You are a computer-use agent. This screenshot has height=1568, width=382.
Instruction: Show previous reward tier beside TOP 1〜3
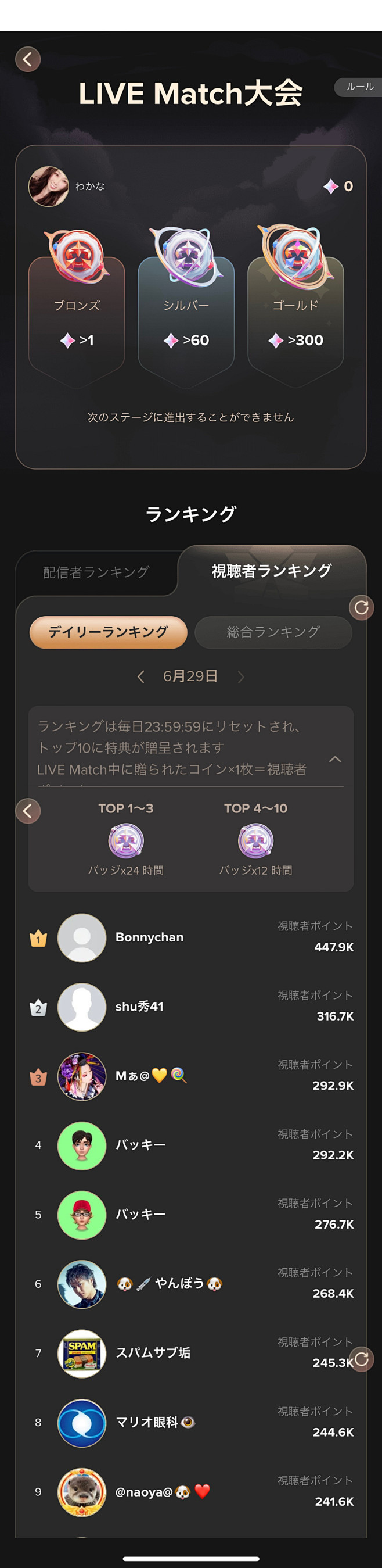(27, 810)
